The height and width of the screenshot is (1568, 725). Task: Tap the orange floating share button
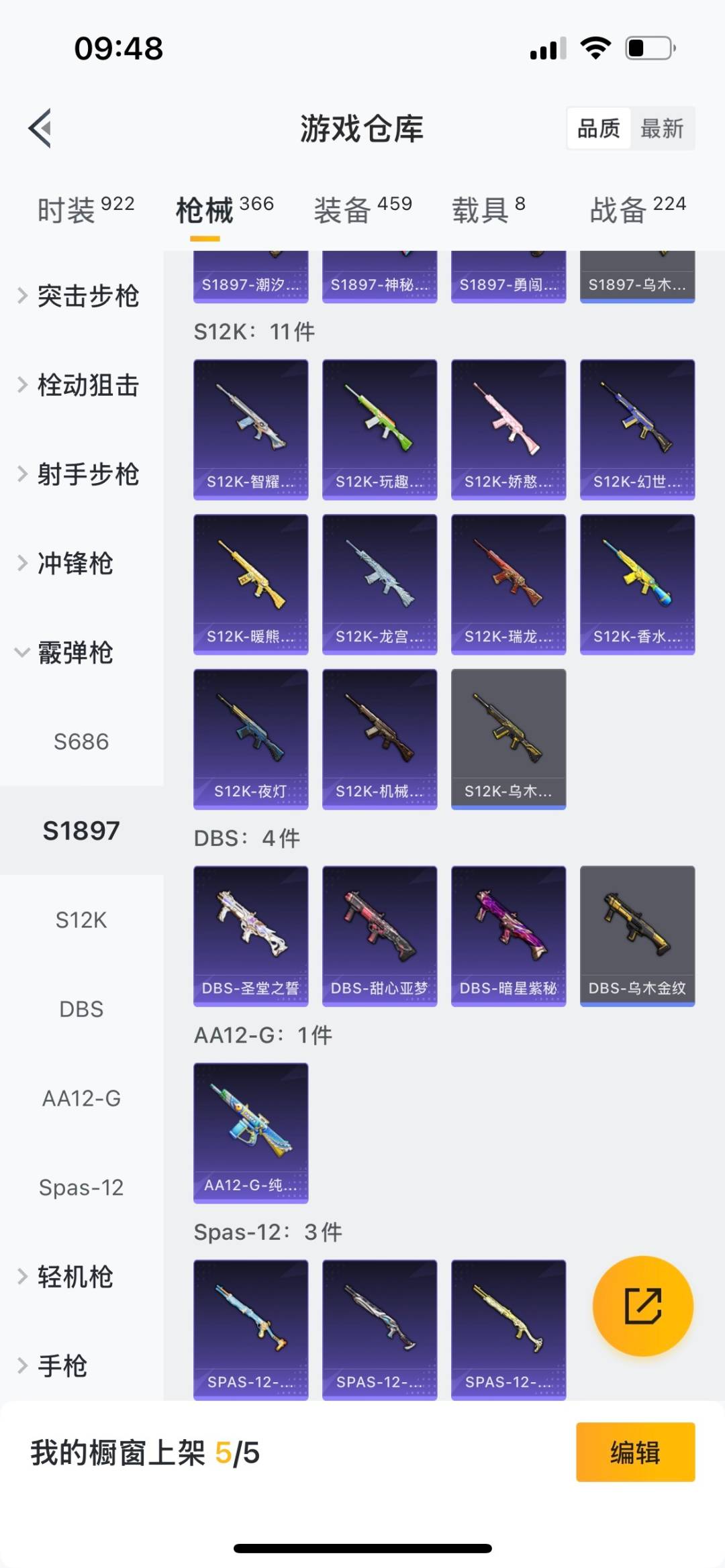pyautogui.click(x=643, y=1306)
